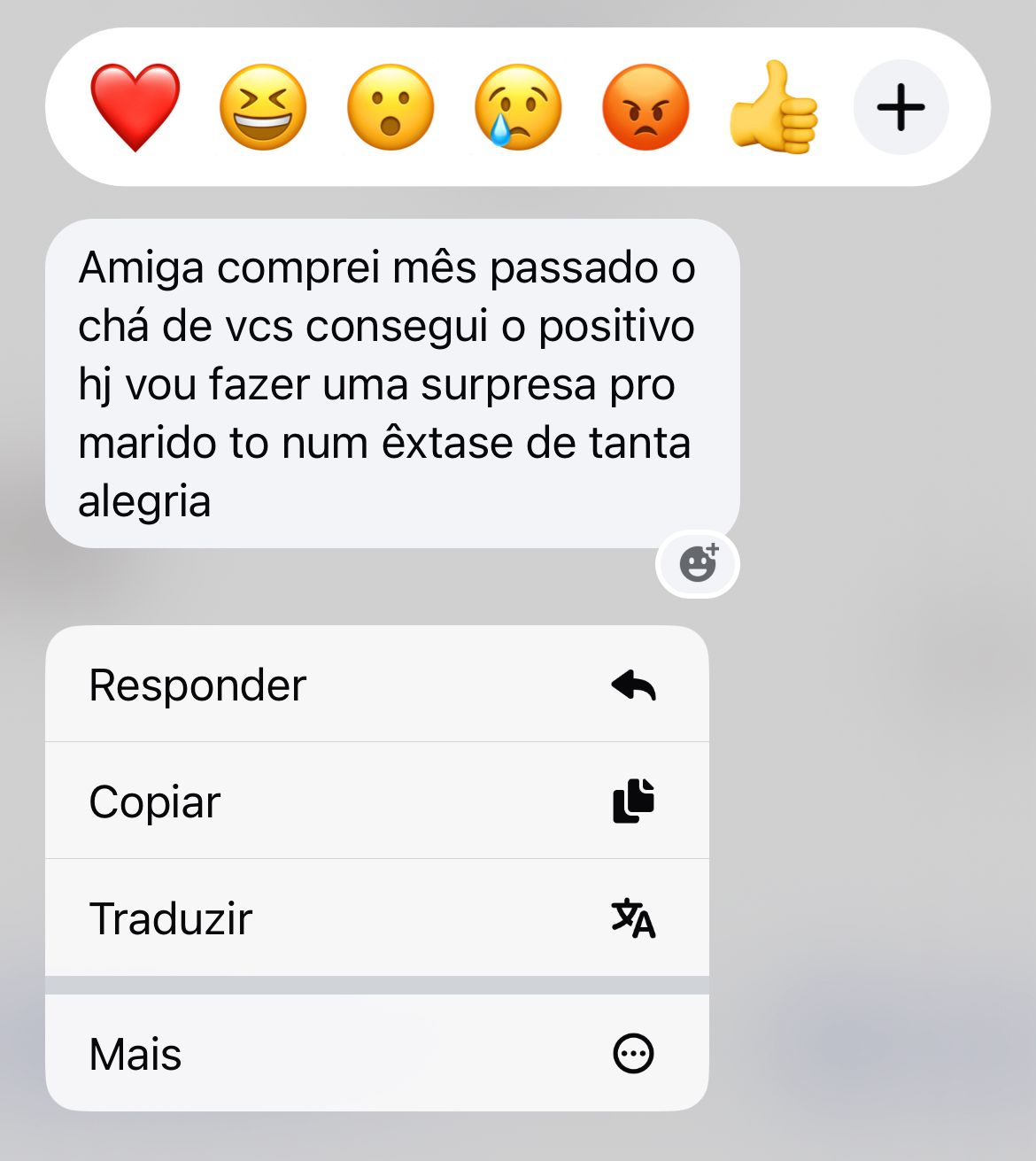React with the crying face emoji
The image size is (1036, 1161).
pos(518,107)
